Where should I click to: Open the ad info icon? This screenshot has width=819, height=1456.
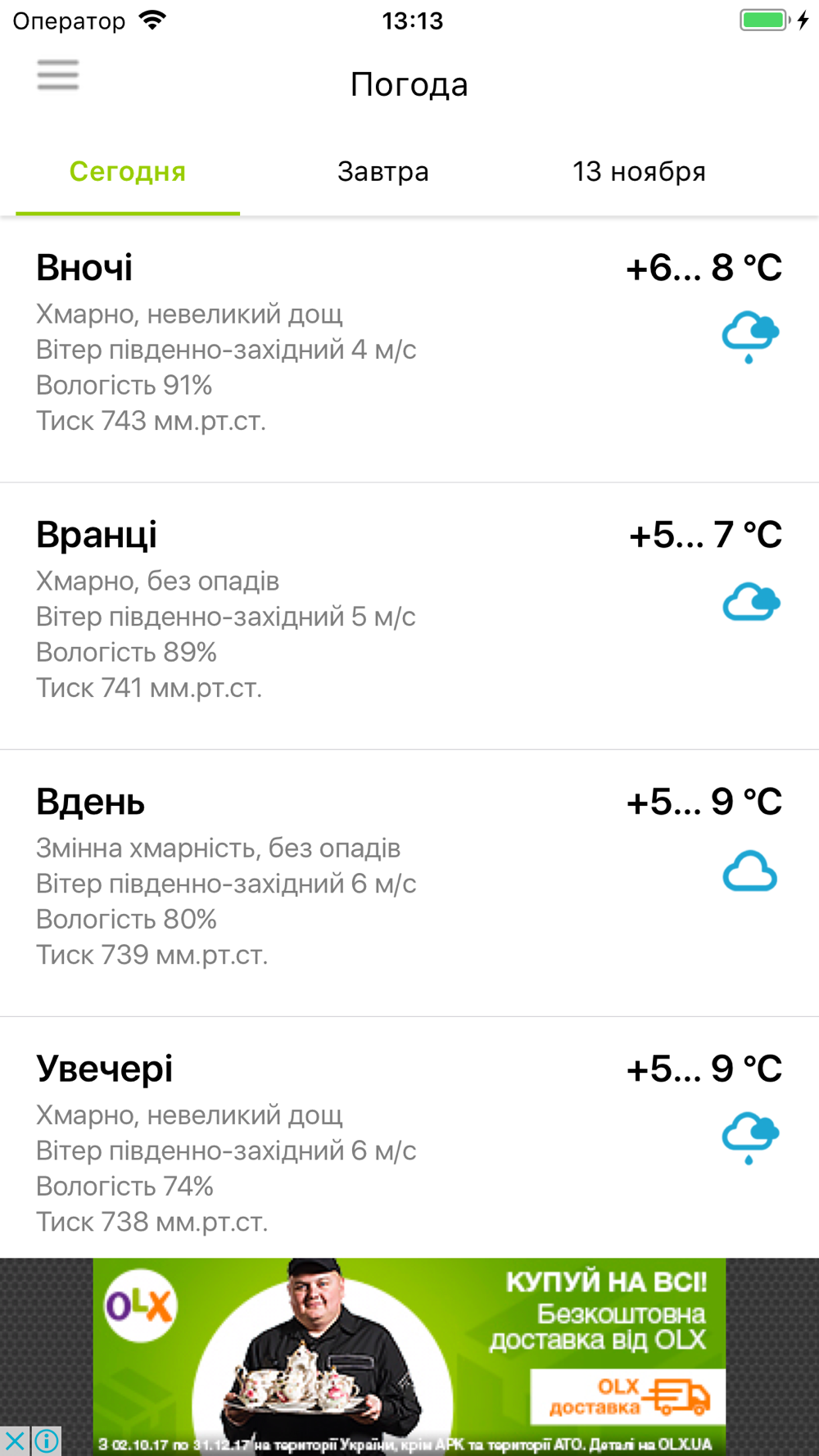point(47,1441)
